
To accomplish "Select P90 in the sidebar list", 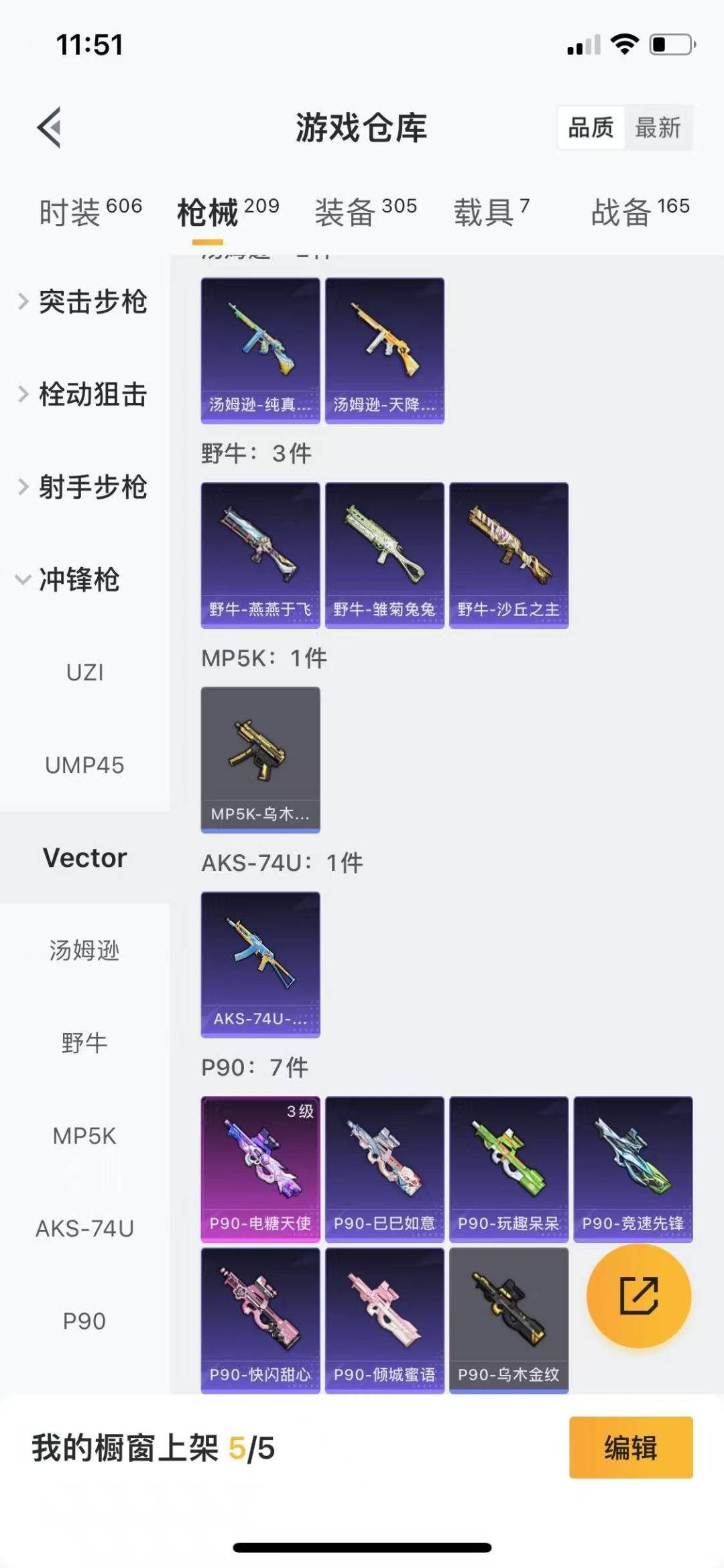I will pos(84,1321).
